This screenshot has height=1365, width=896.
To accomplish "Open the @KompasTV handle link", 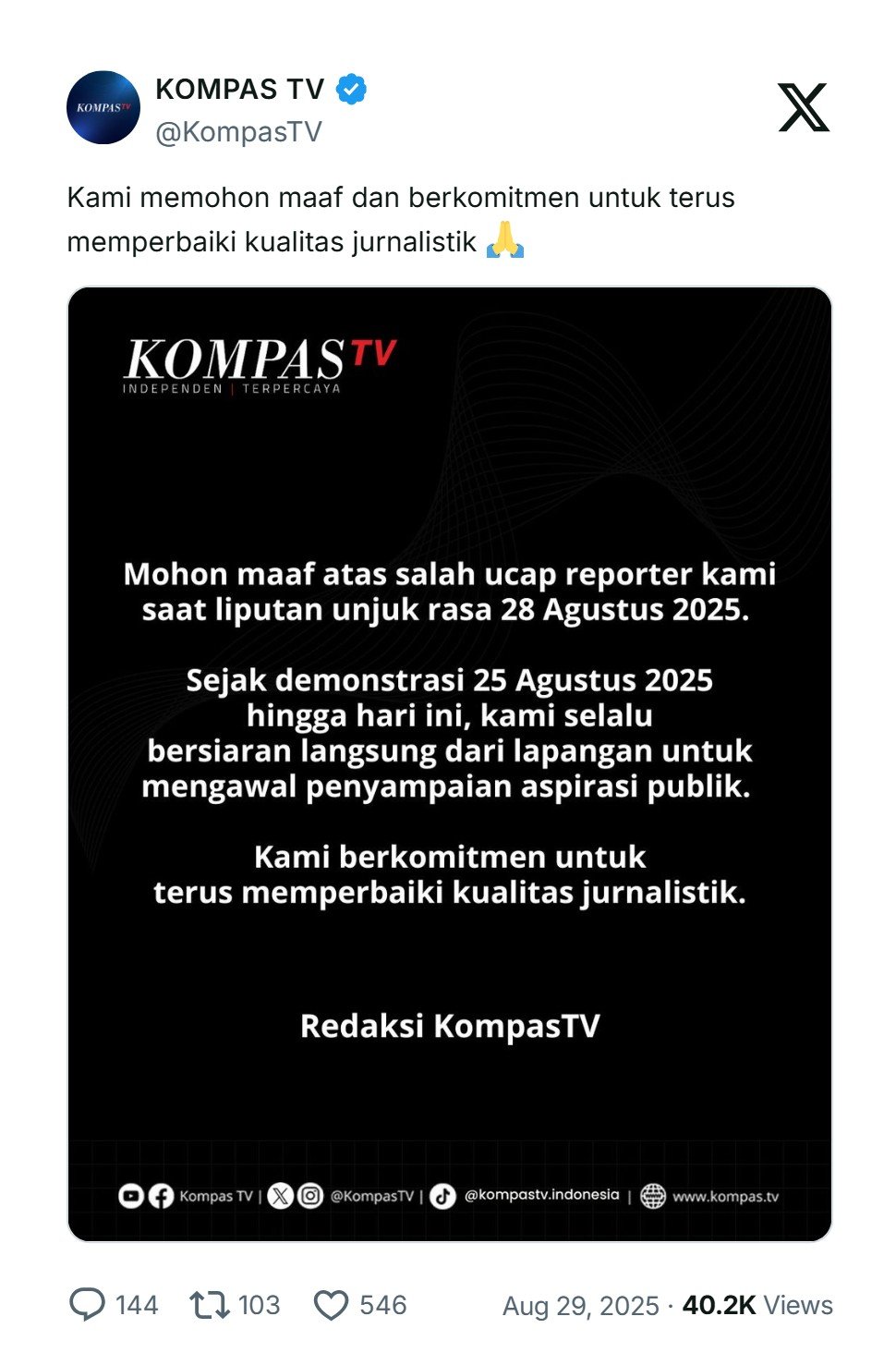I will click(238, 132).
